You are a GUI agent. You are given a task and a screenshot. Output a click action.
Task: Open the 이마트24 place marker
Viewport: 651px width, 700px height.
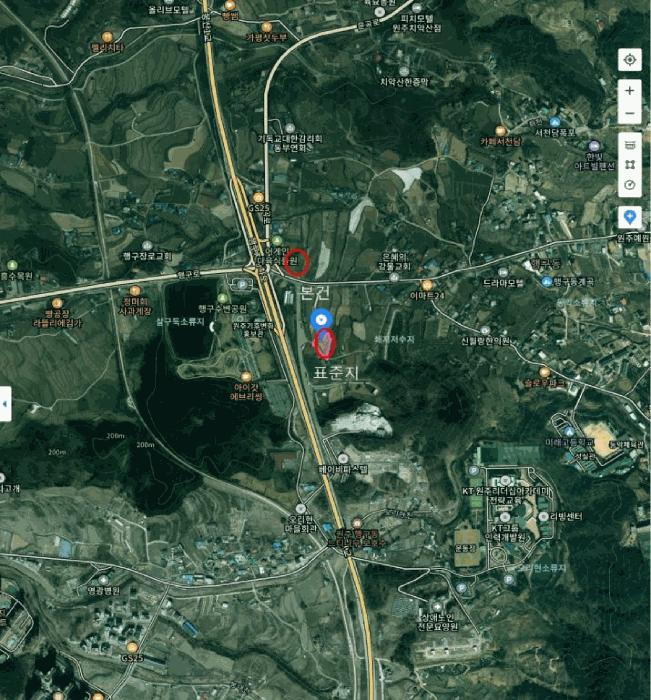(x=427, y=285)
